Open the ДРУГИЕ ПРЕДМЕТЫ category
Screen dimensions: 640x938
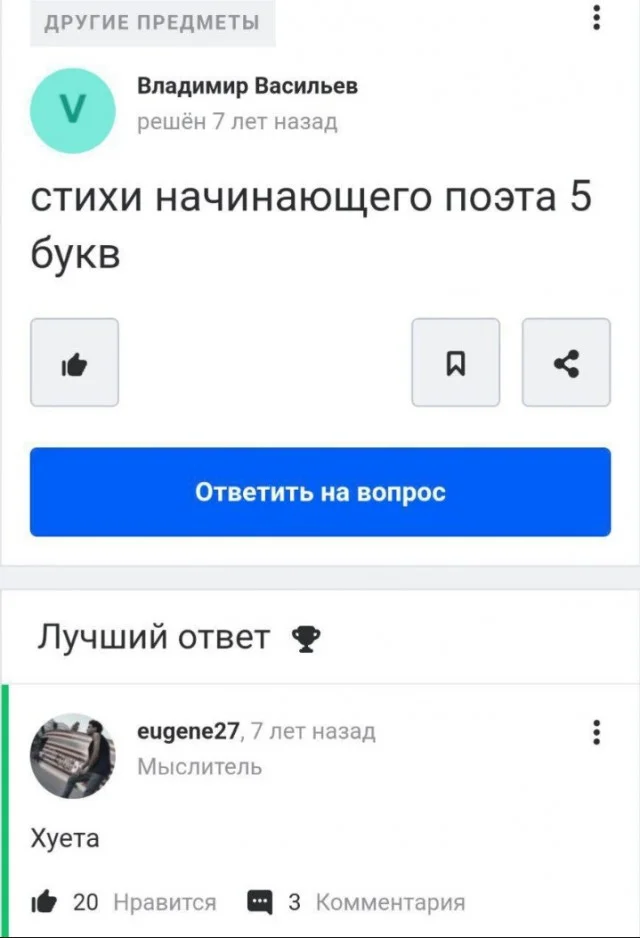click(x=153, y=22)
